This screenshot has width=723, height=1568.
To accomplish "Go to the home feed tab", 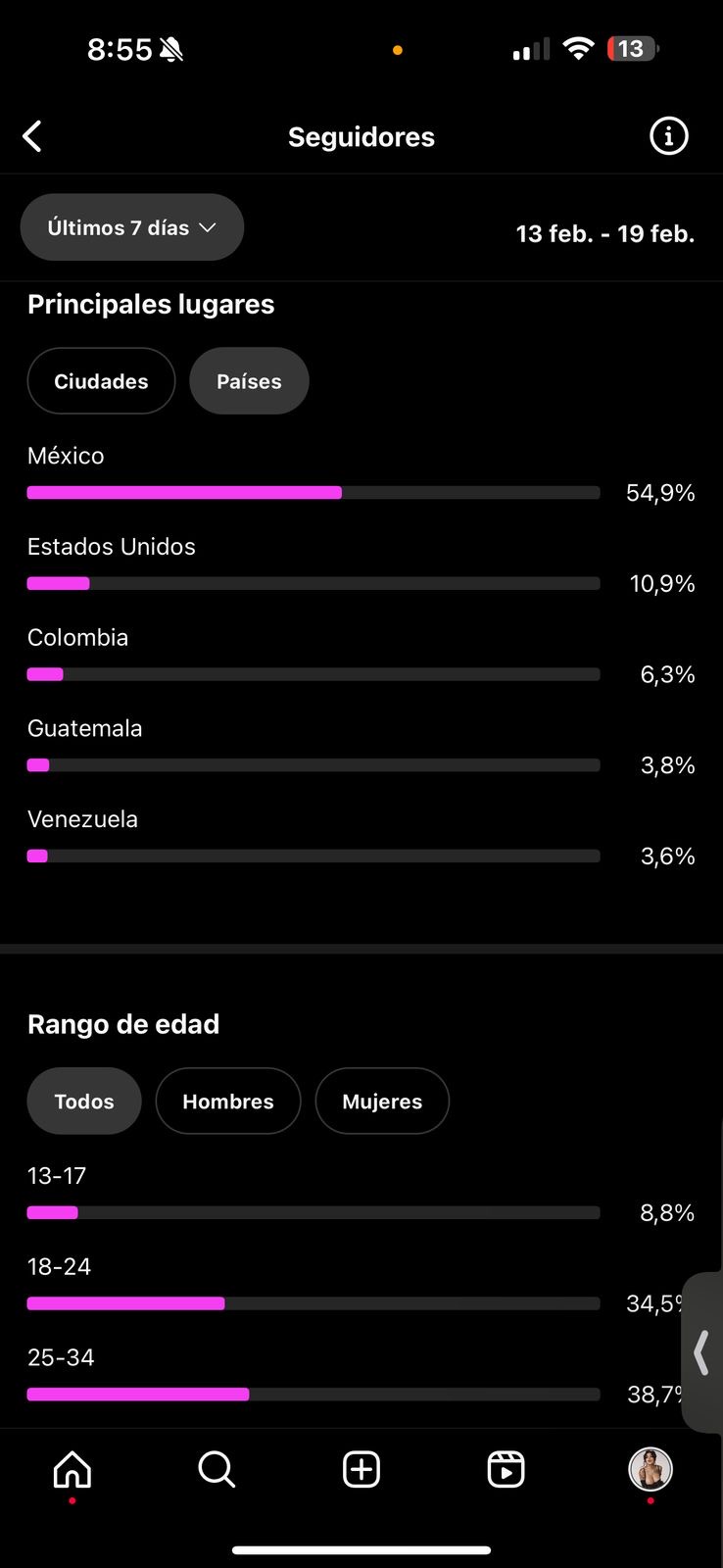I will tap(72, 1469).
